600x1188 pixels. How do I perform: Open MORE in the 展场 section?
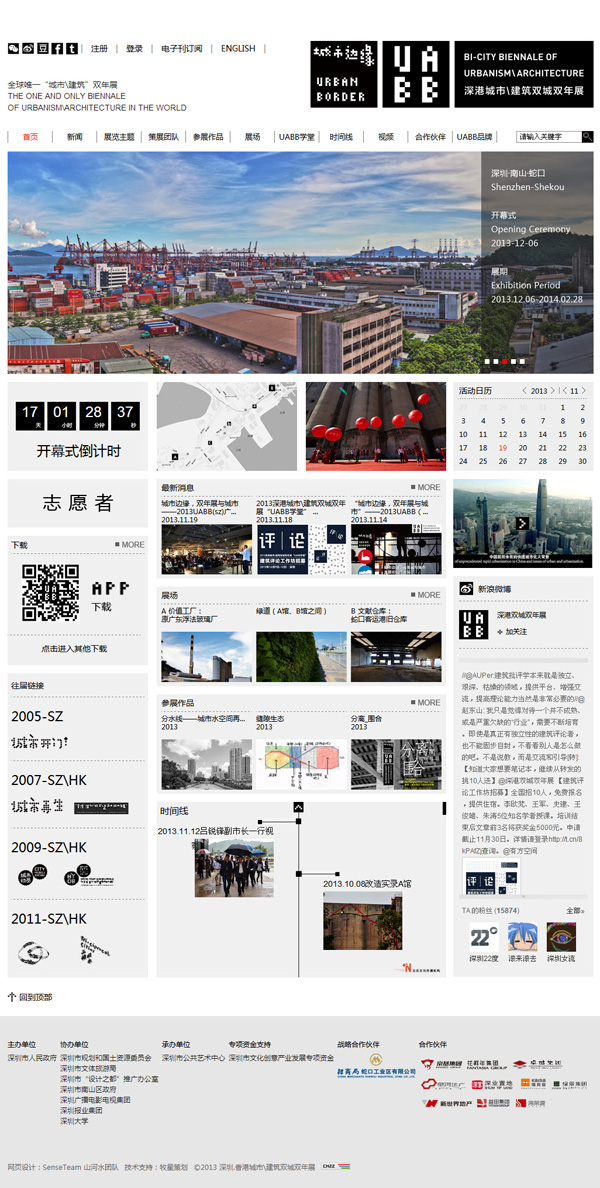tap(425, 595)
